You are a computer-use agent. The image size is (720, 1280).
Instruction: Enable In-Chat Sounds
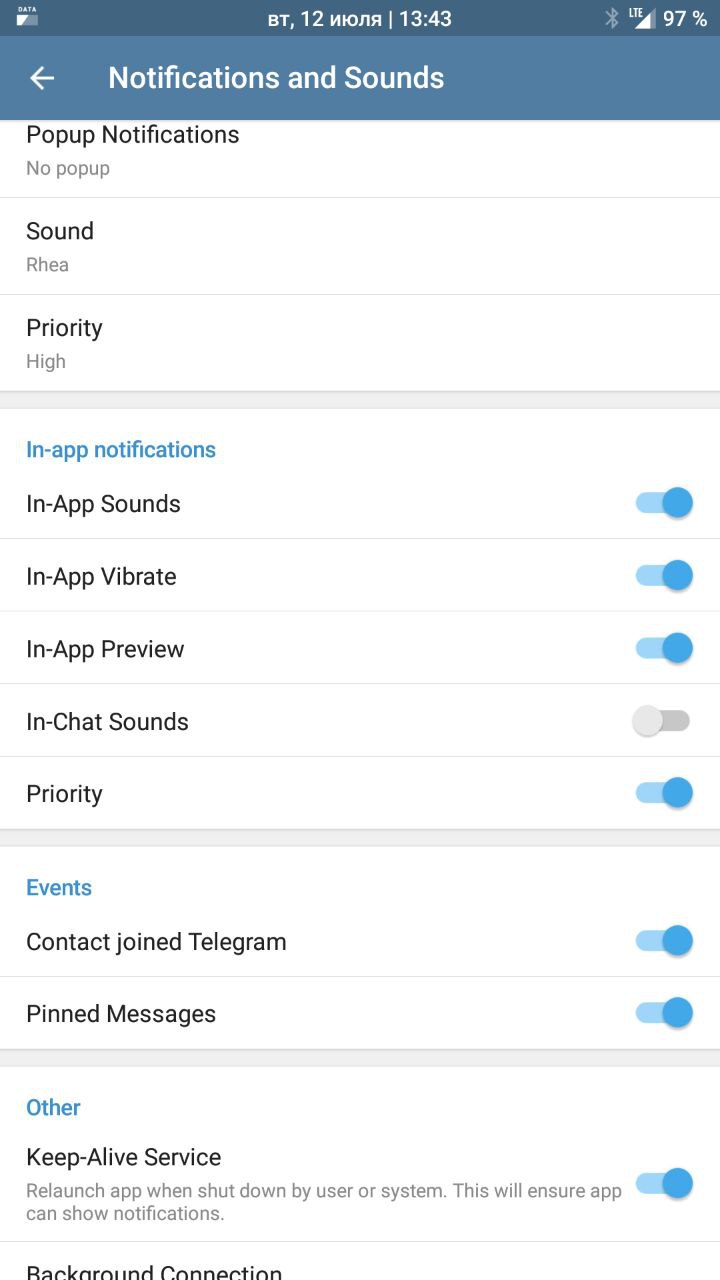pos(662,721)
